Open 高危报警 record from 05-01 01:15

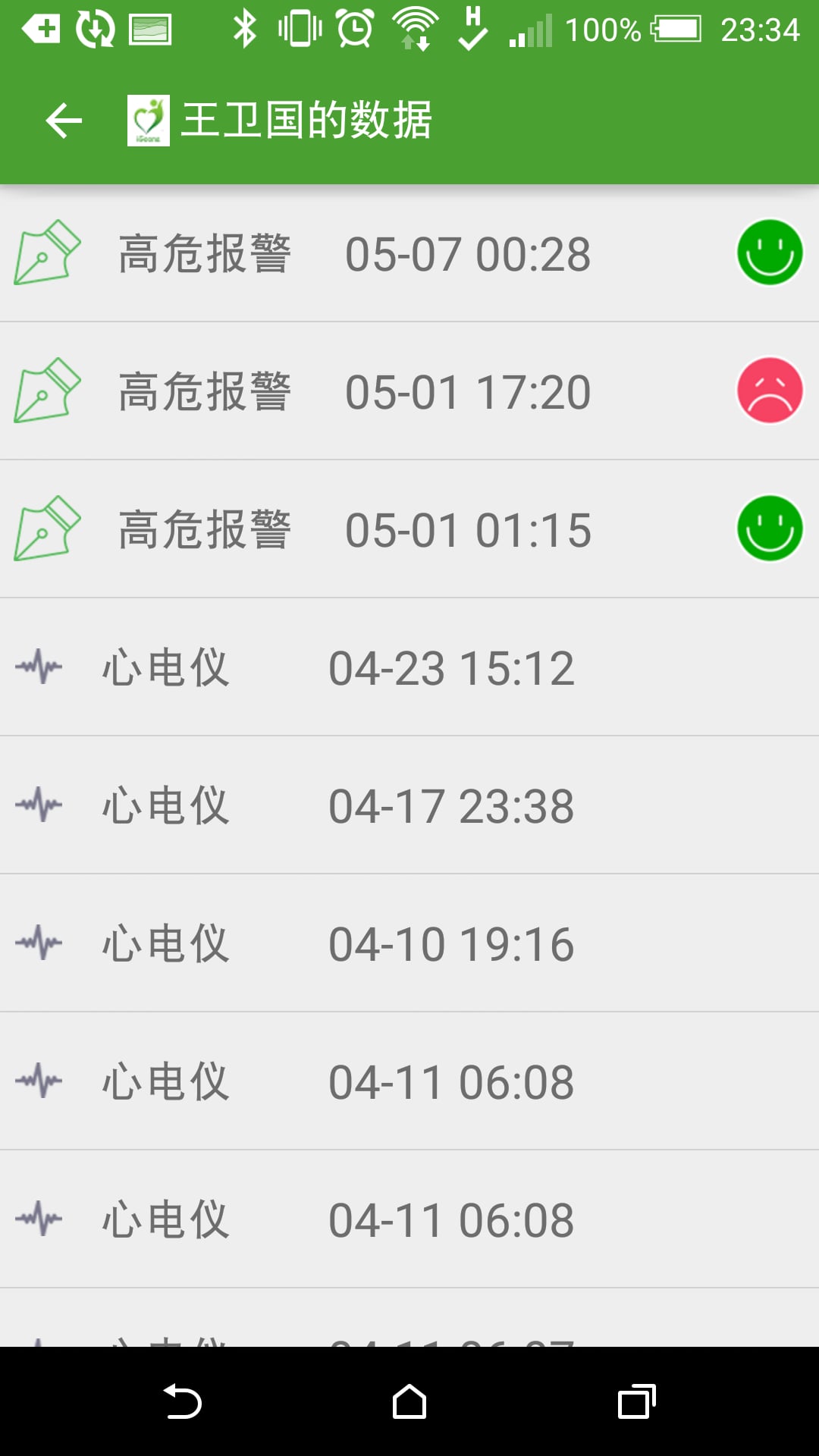coord(409,529)
